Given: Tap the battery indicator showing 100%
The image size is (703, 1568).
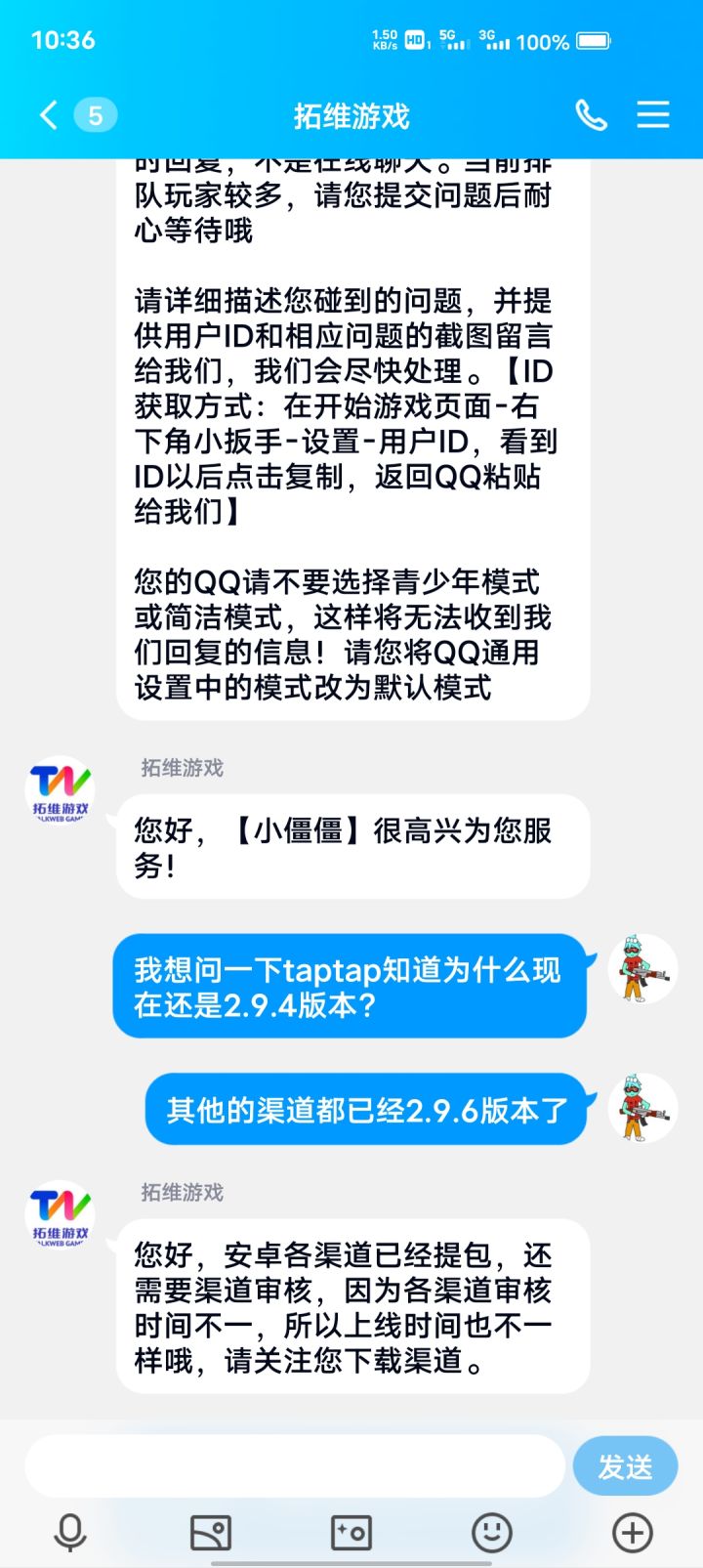Looking at the screenshot, I should point(586,41).
